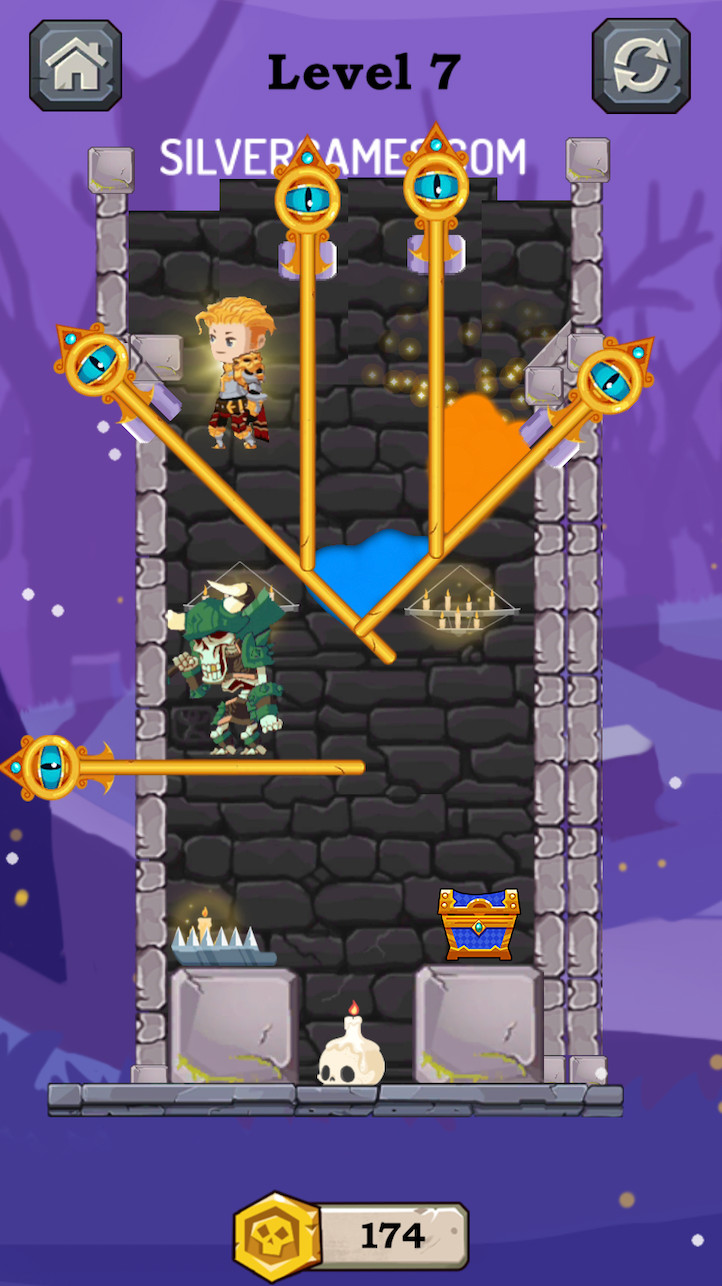Pull the vertical pin separating water and lava
722x1286 pixels.
pyautogui.click(x=436, y=186)
